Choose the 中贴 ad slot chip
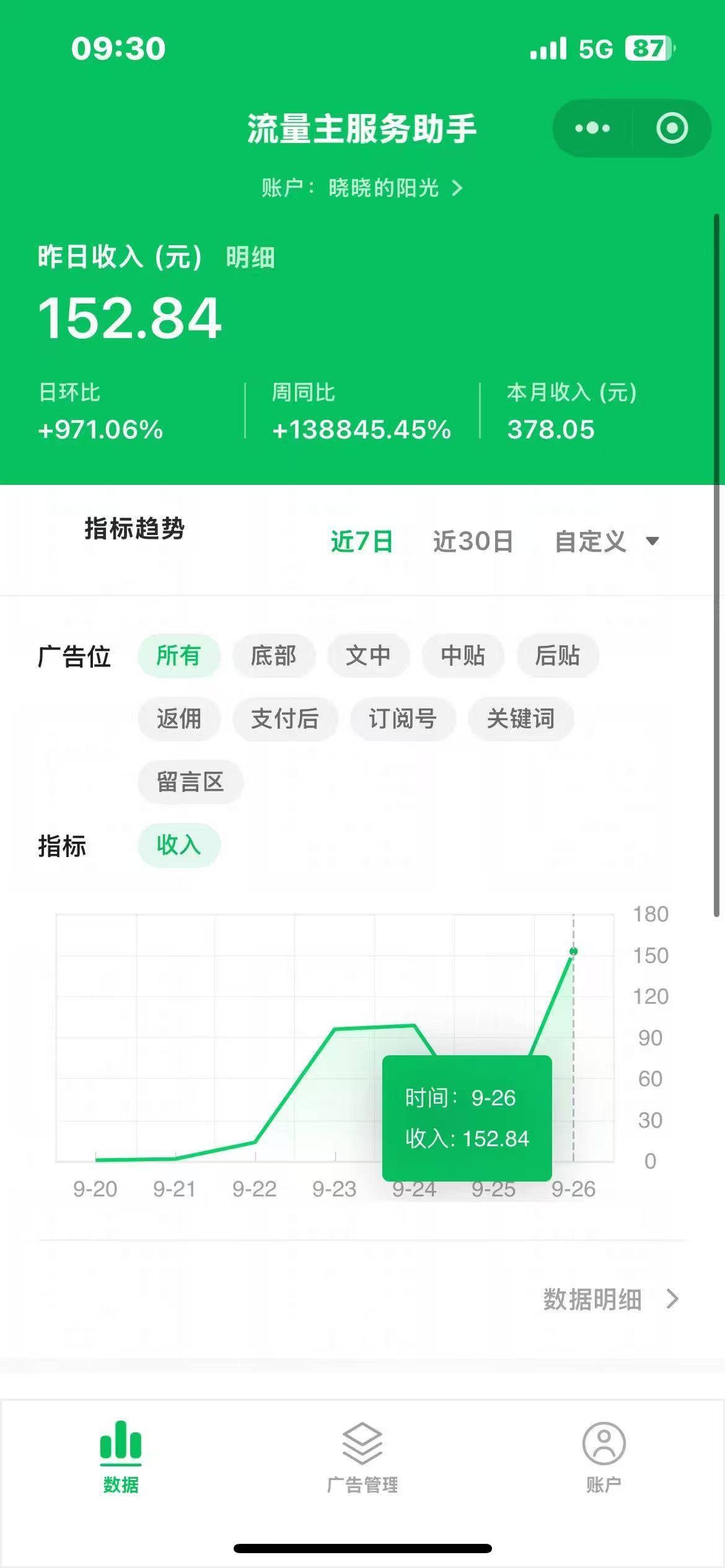 [463, 656]
